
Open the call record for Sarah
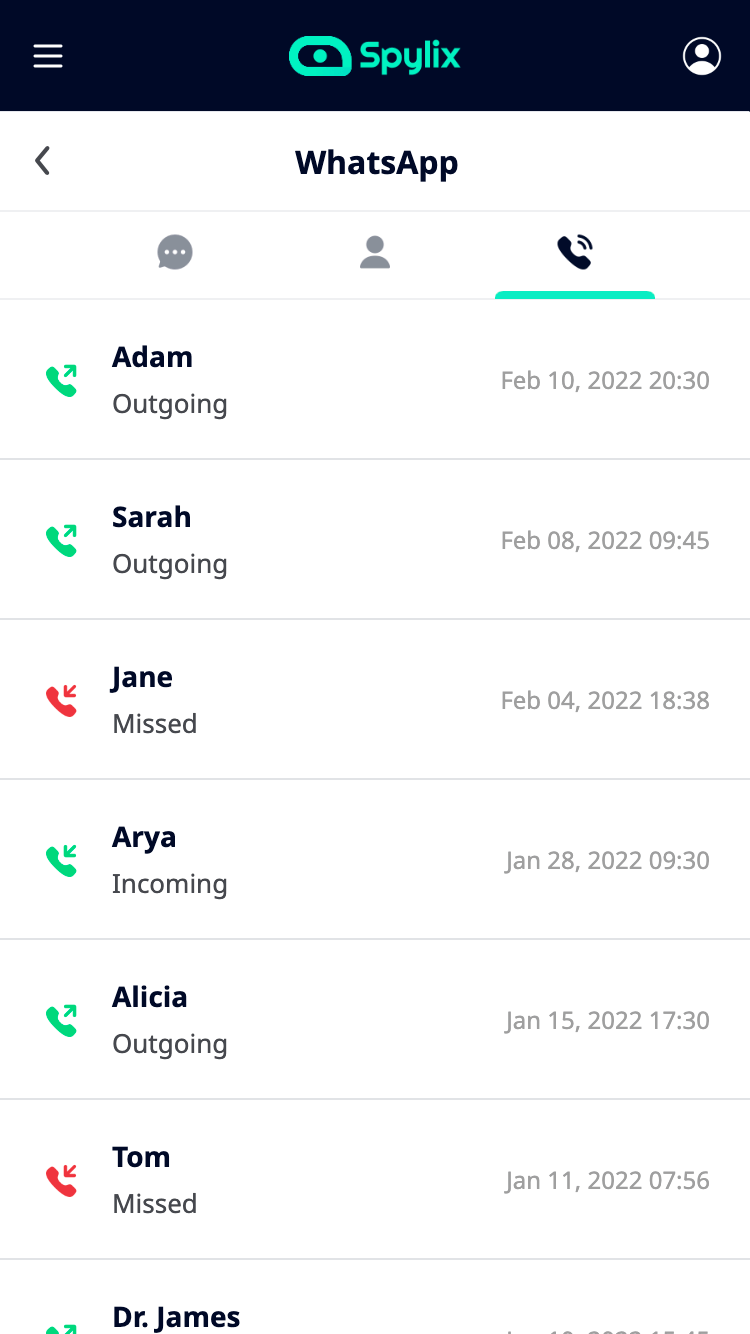pyautogui.click(x=375, y=539)
